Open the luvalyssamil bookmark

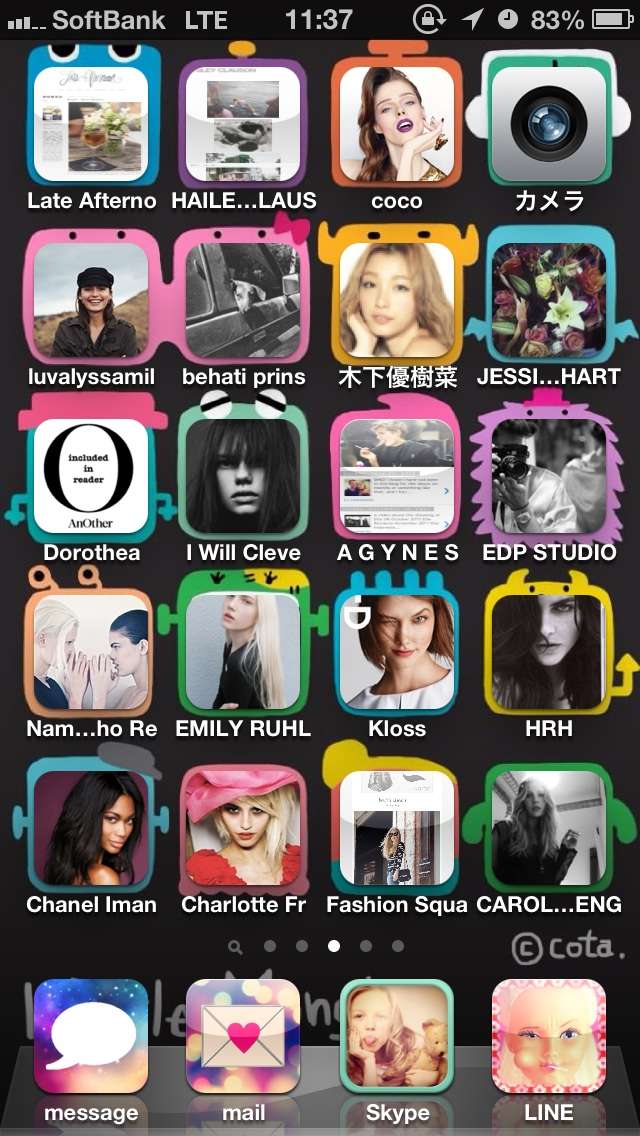91,300
